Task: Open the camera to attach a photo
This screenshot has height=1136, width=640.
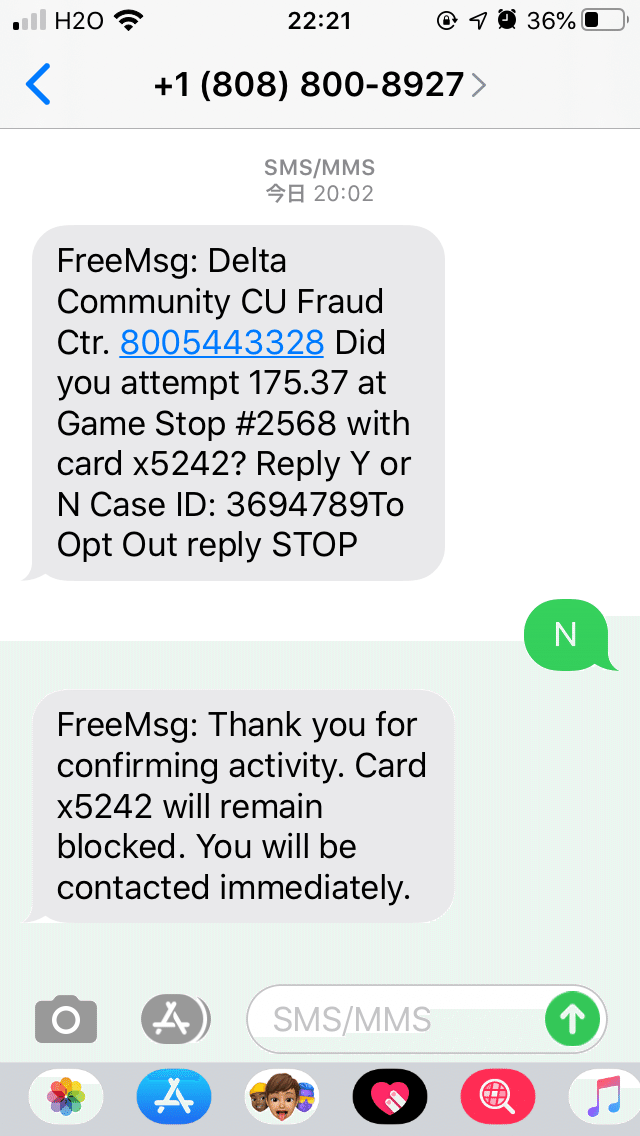Action: [66, 1020]
